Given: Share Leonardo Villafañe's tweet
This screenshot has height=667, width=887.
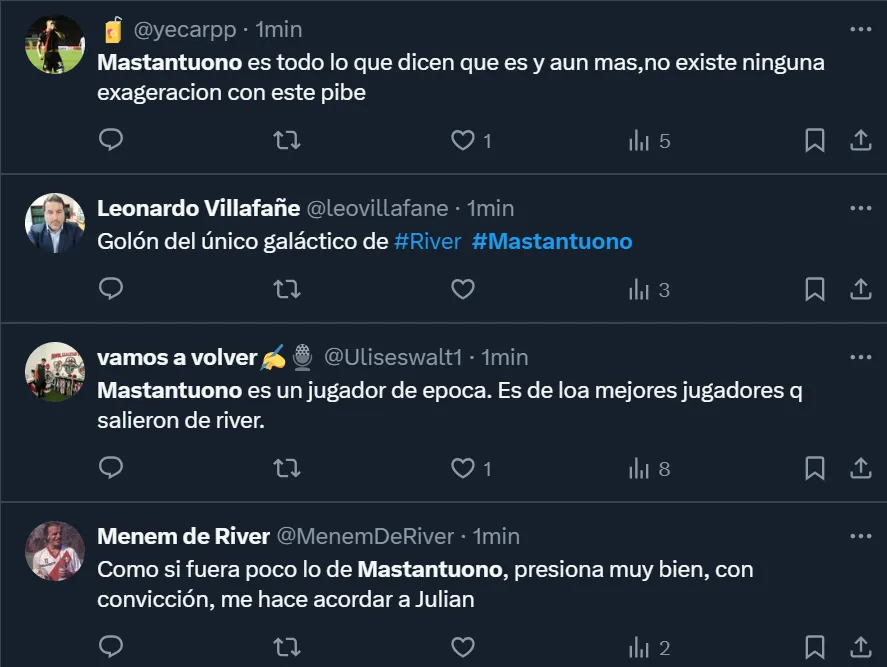Looking at the screenshot, I should [860, 290].
